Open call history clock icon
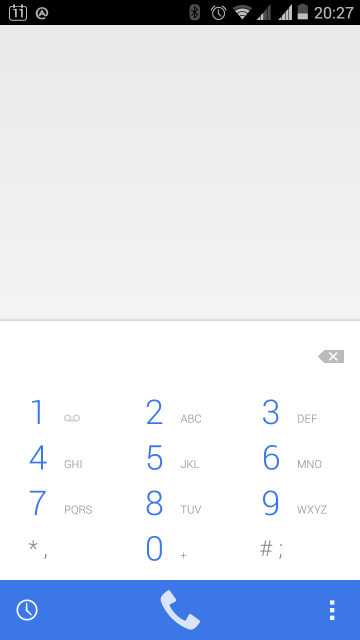The width and height of the screenshot is (360, 640). pos(27,610)
